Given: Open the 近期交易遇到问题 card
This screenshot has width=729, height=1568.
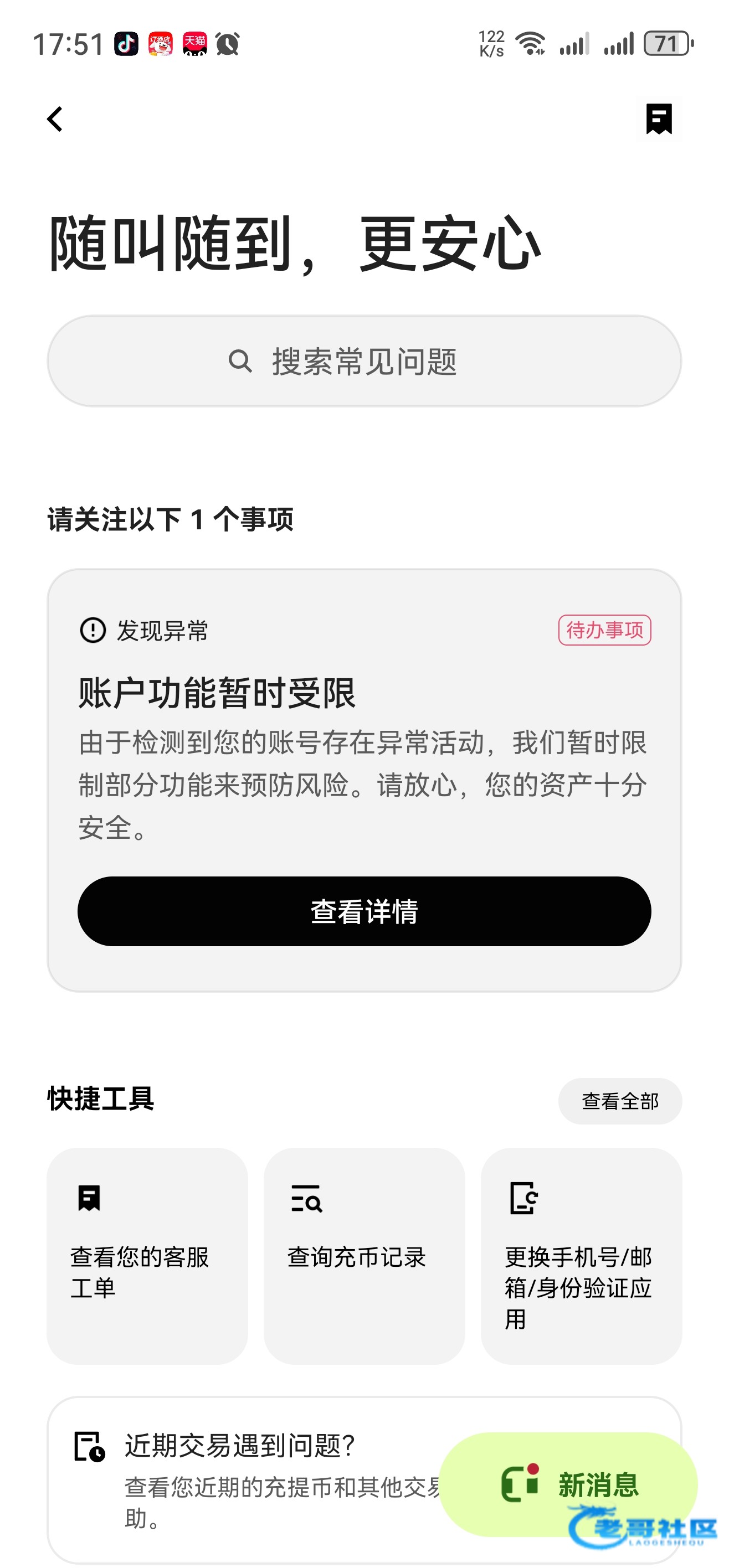Looking at the screenshot, I should pos(244,1479).
